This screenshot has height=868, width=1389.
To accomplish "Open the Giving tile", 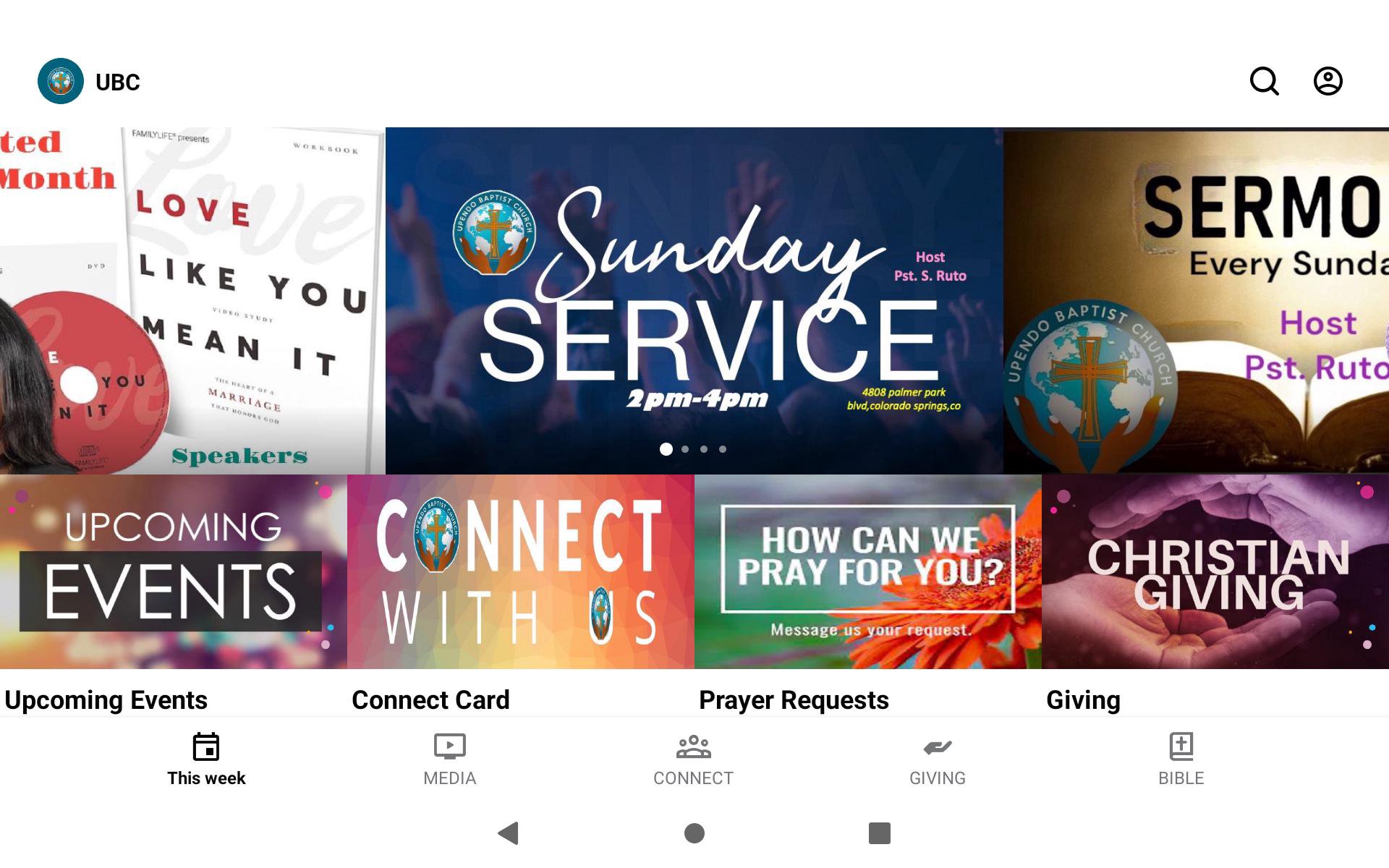I will (x=1215, y=571).
